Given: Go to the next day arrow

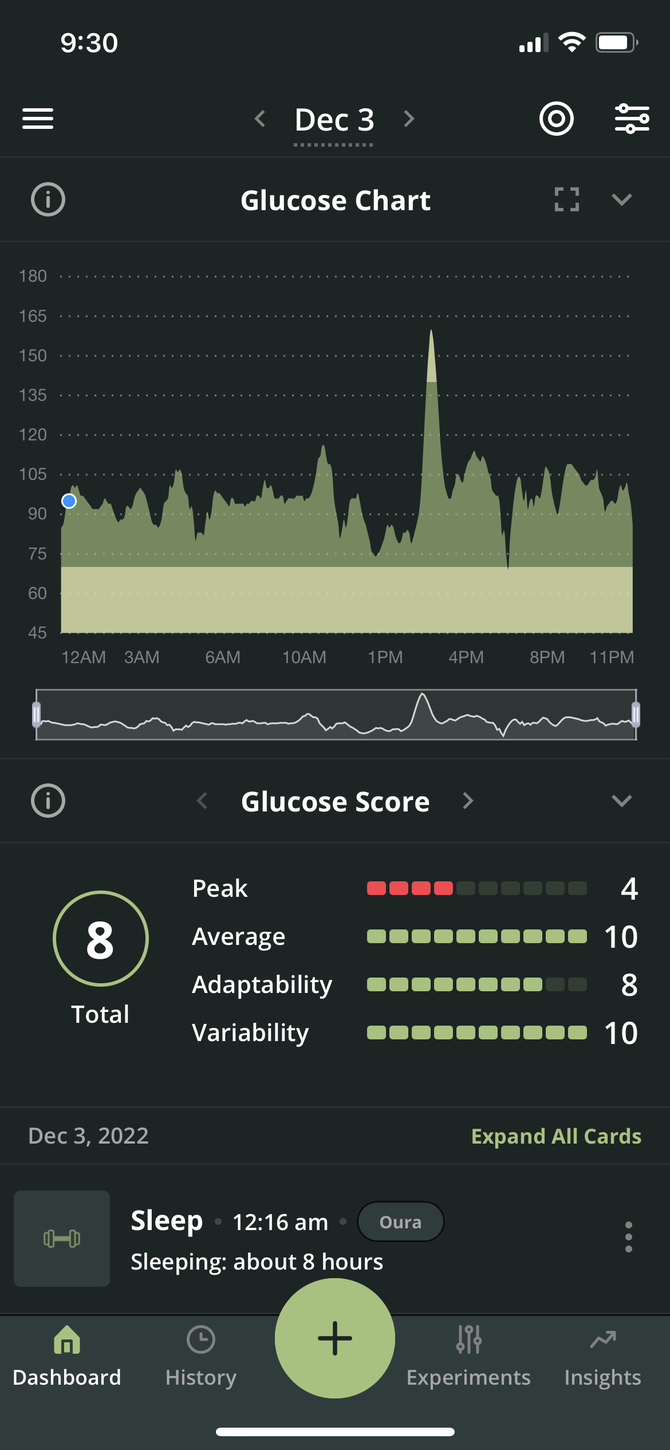Looking at the screenshot, I should click(408, 119).
